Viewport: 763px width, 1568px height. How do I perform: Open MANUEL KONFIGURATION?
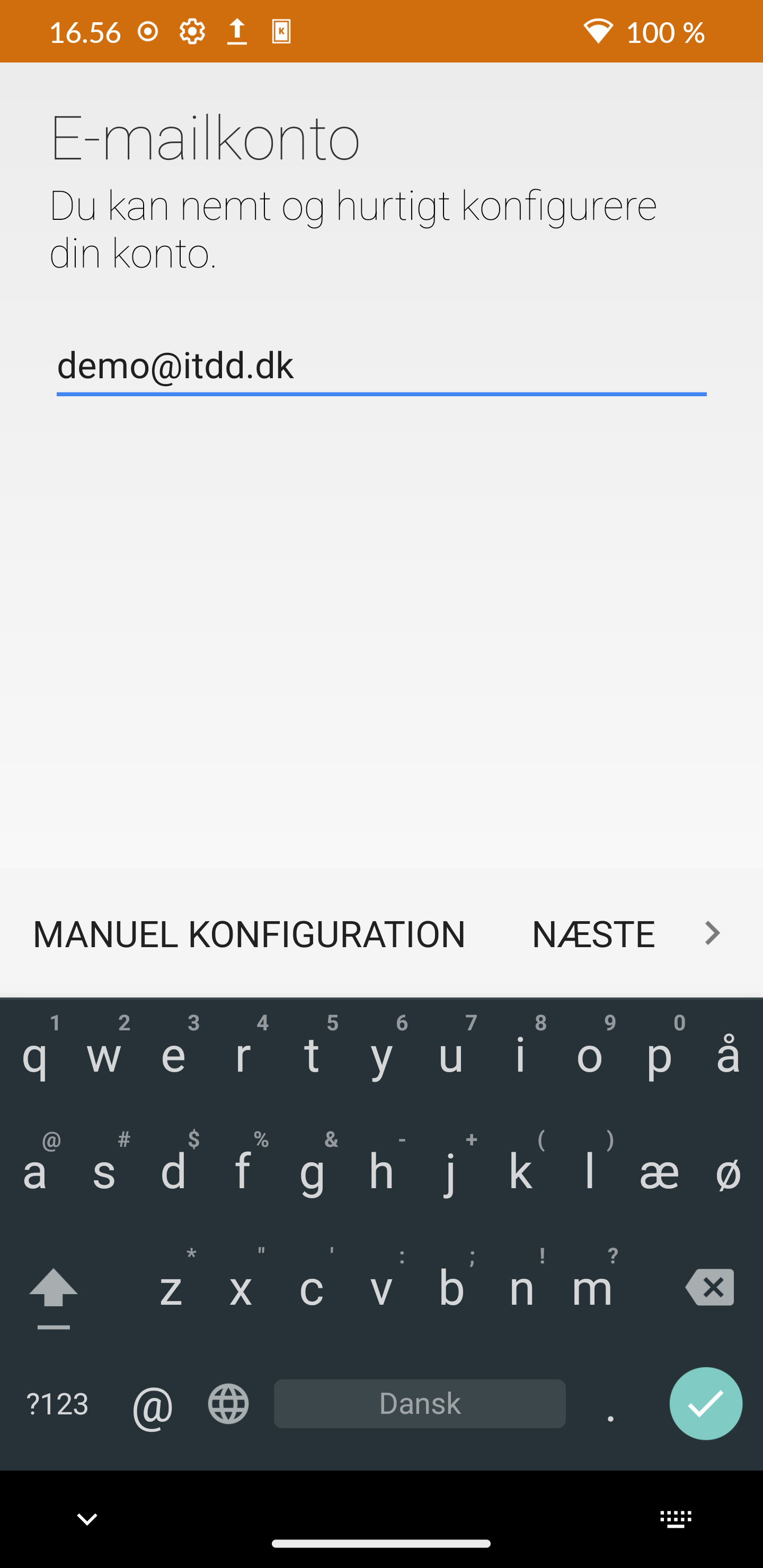[249, 934]
